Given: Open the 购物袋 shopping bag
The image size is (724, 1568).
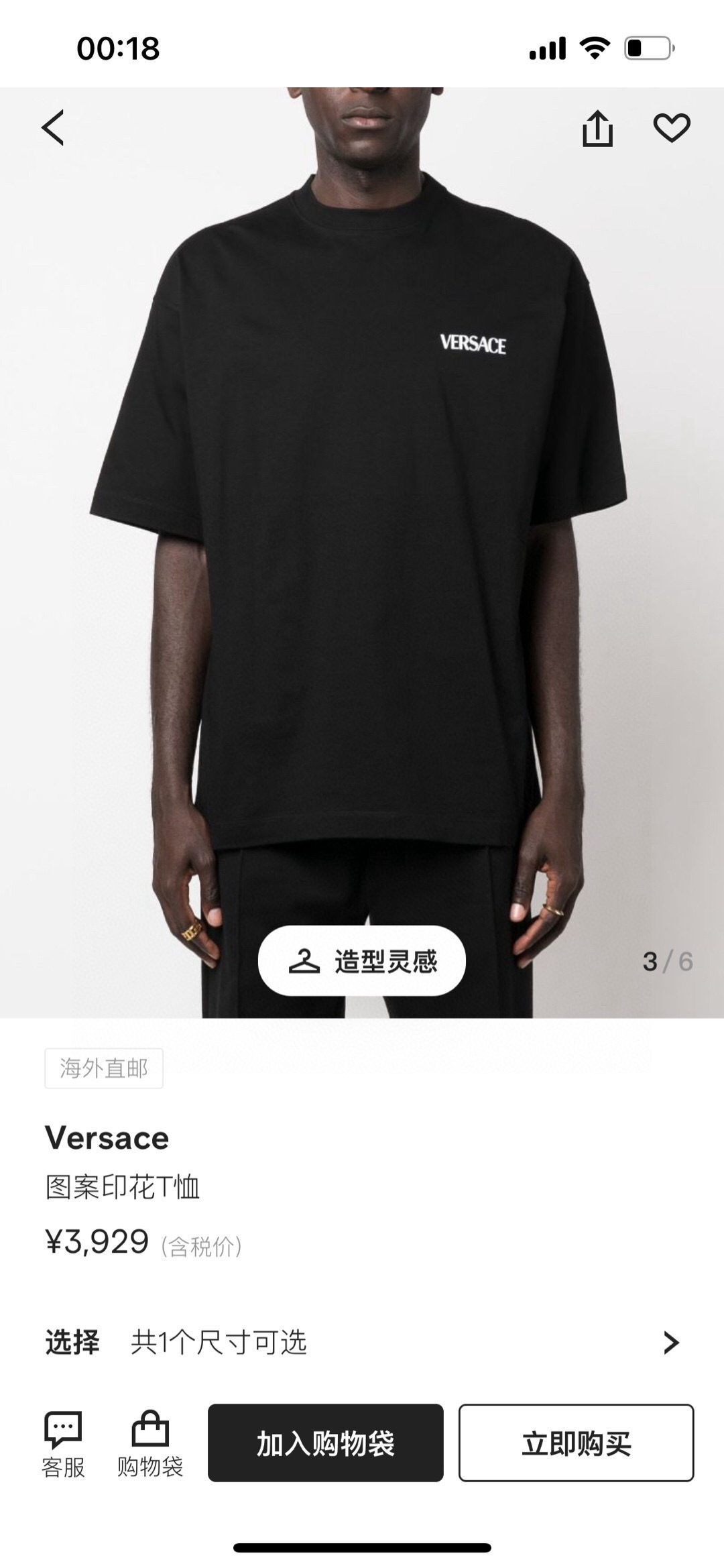Looking at the screenshot, I should pos(150,1445).
